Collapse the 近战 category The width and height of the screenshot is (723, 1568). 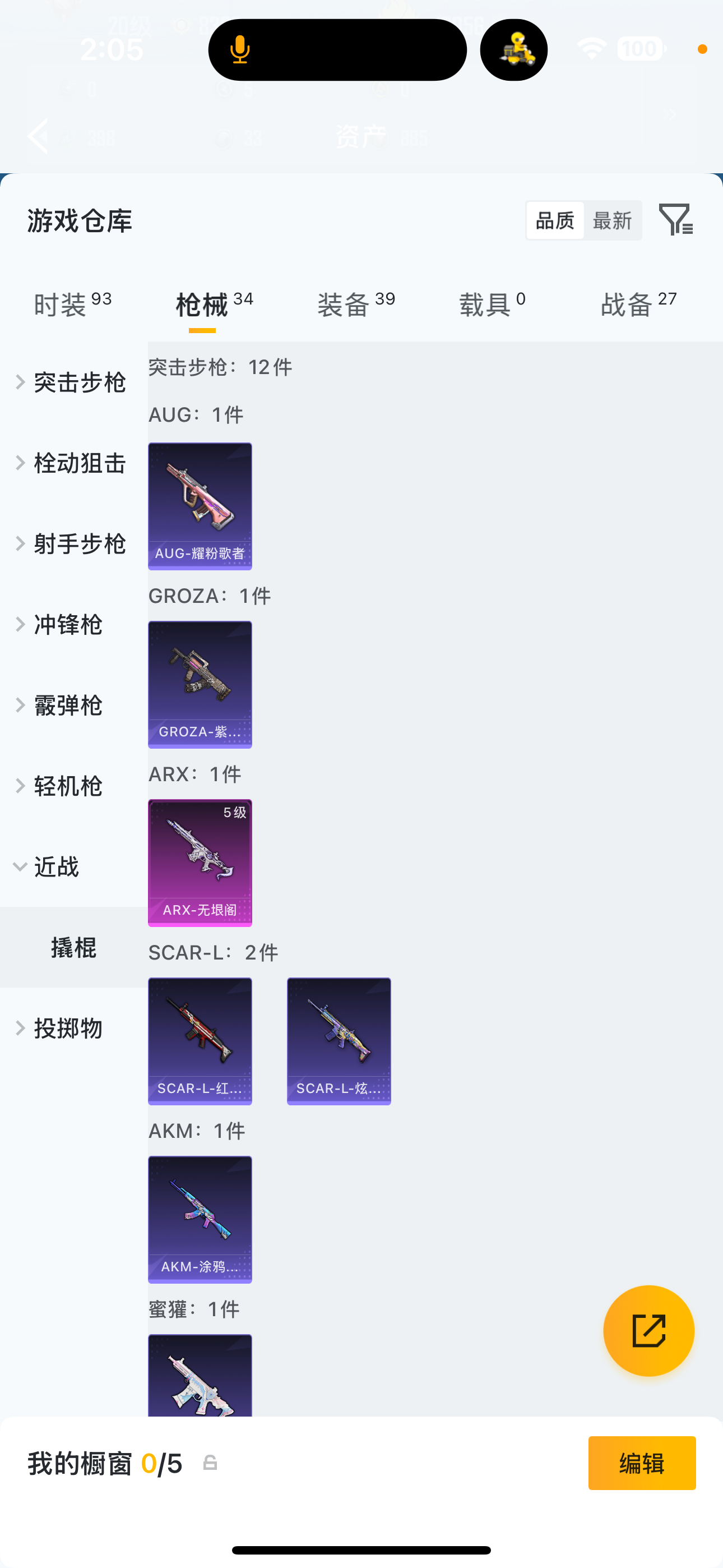56,867
